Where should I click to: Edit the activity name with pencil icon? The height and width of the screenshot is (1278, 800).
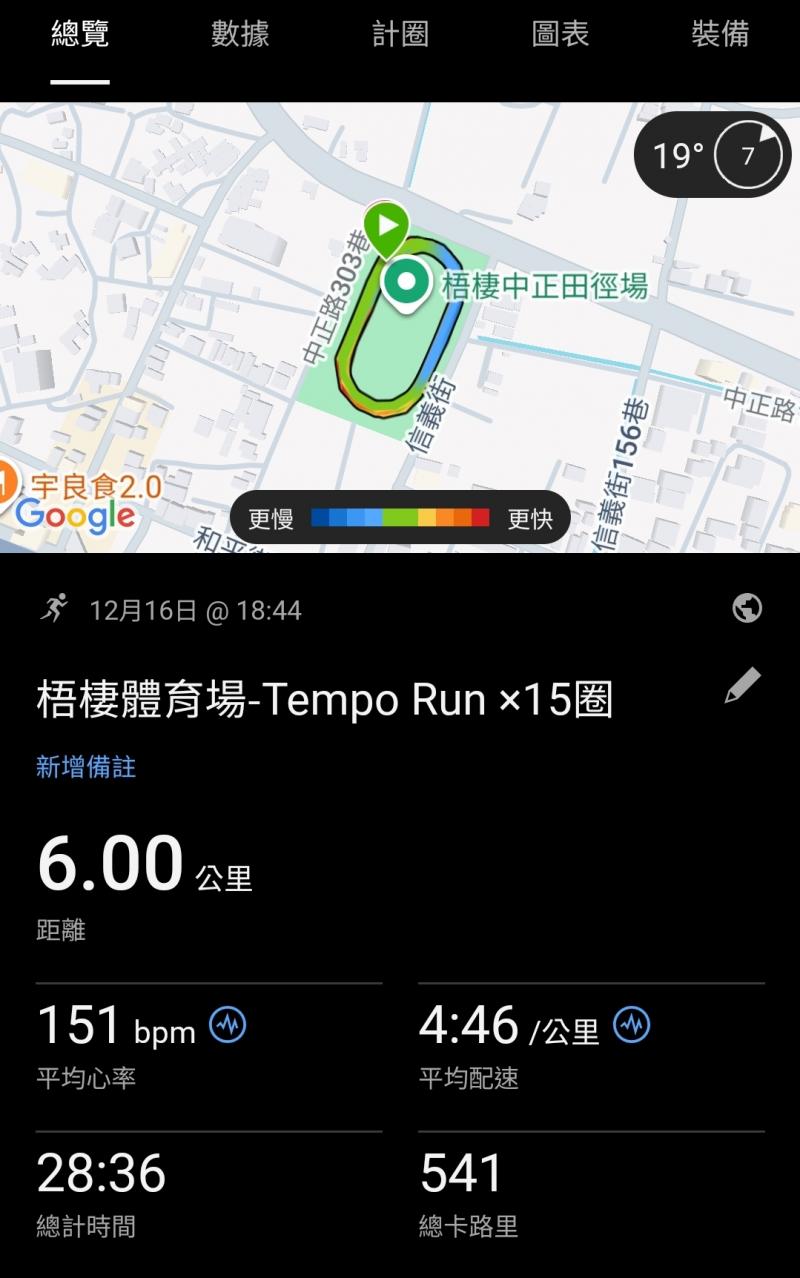(742, 686)
